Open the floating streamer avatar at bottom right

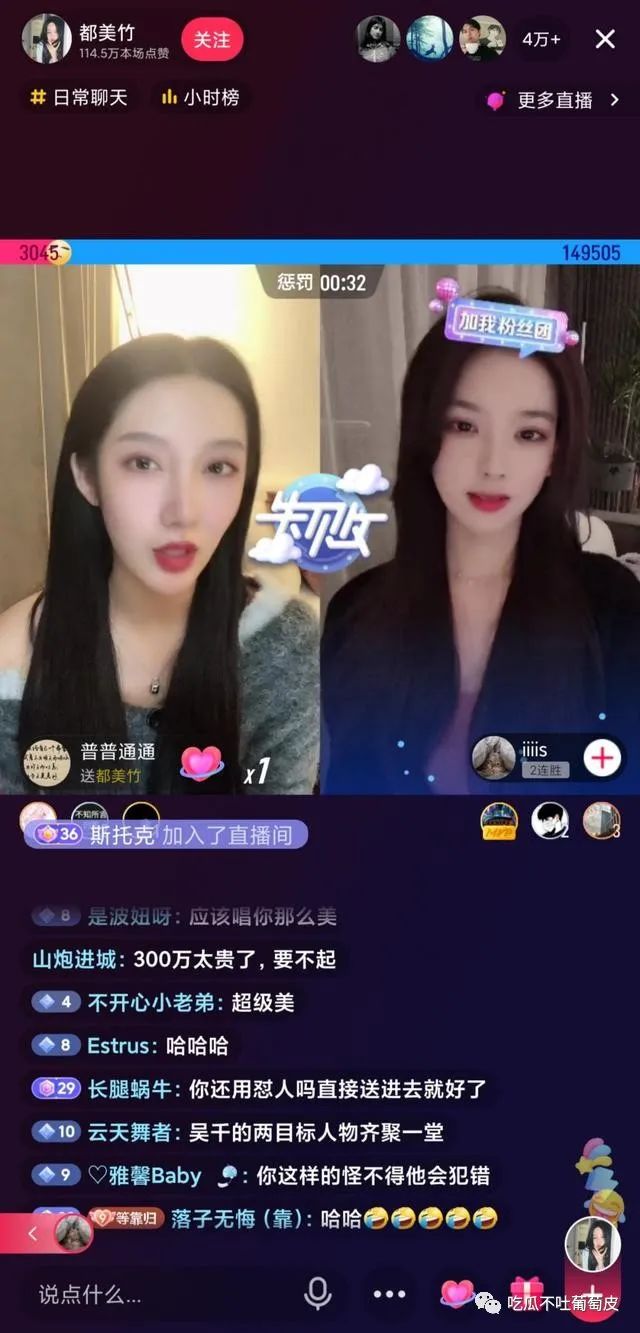click(x=592, y=1243)
